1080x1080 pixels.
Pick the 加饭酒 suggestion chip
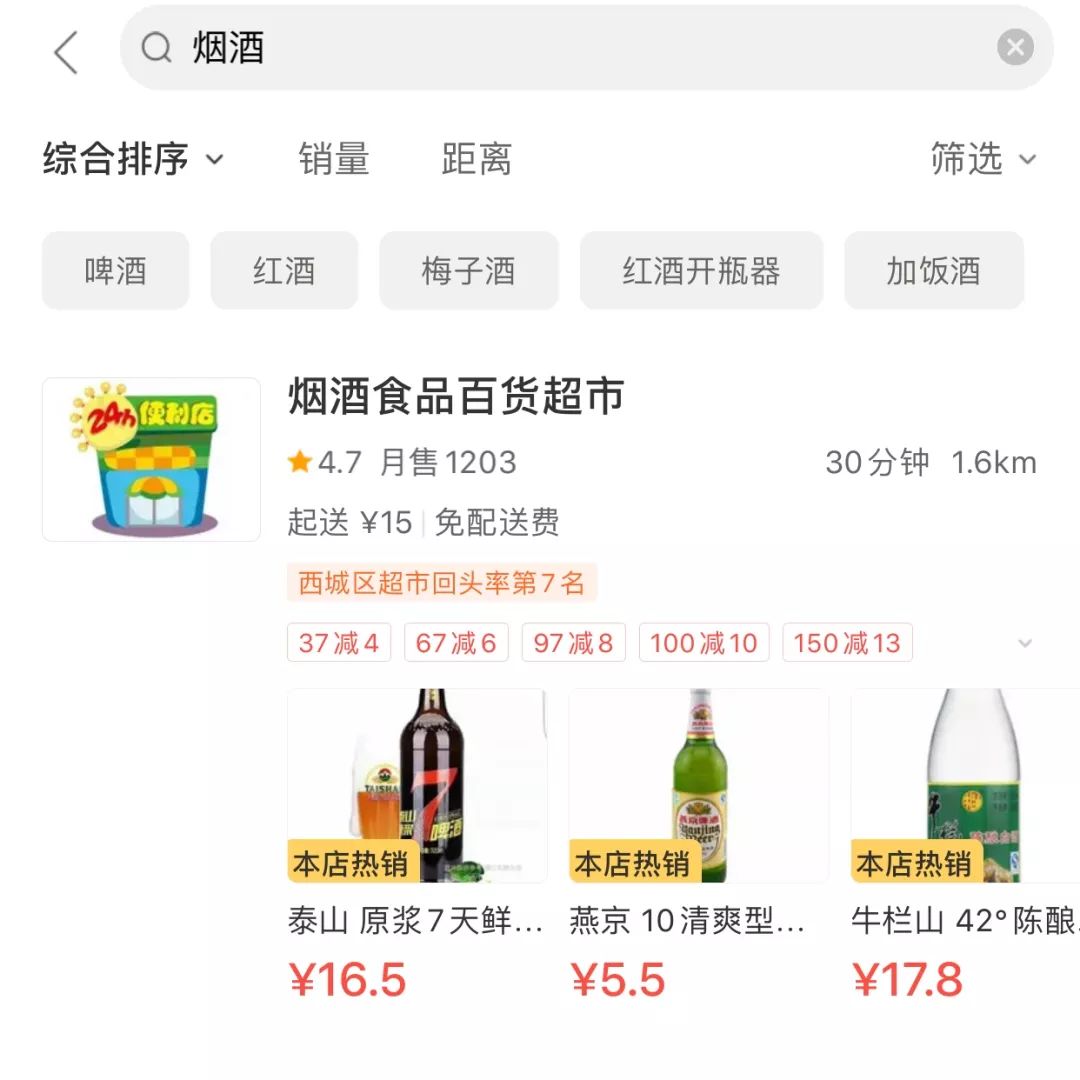click(933, 271)
